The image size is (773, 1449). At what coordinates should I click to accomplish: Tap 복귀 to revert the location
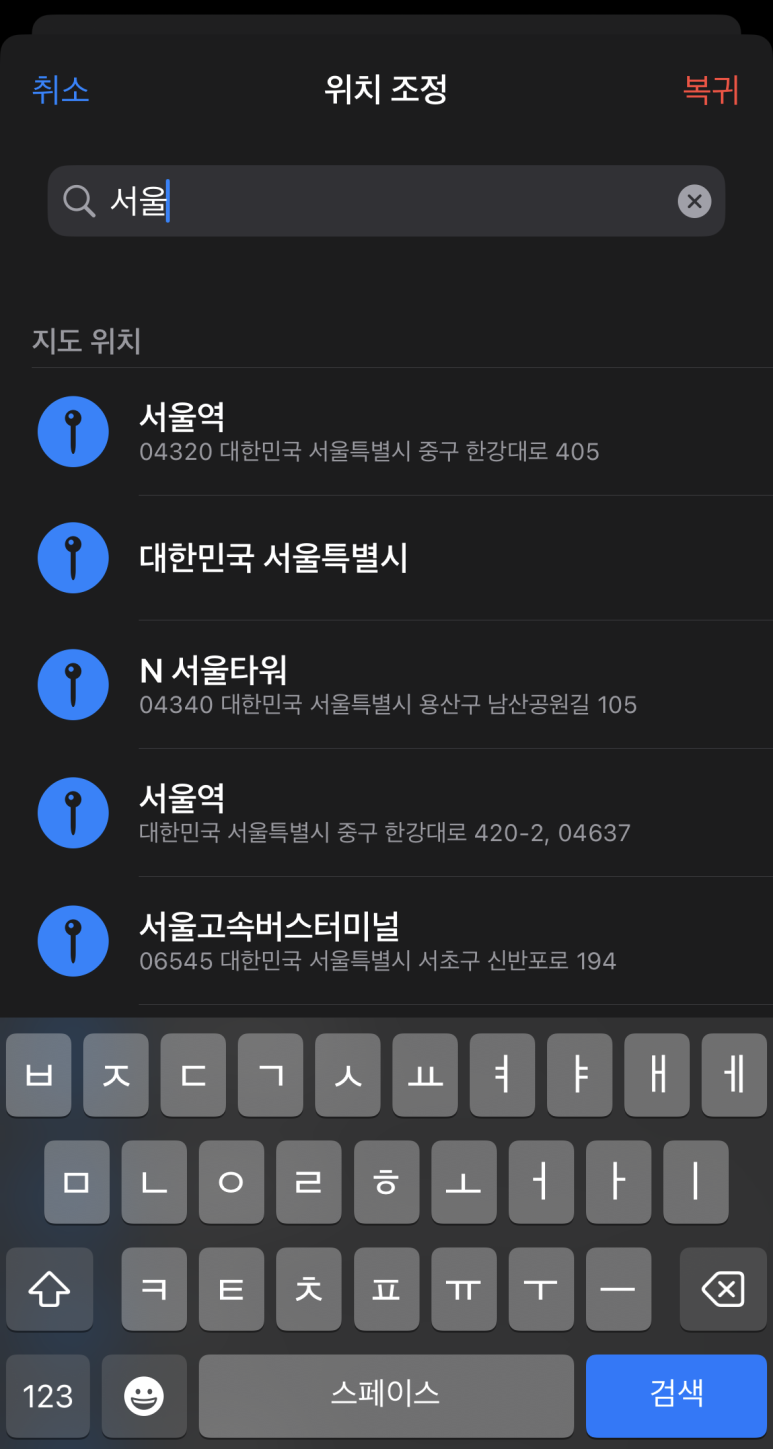711,90
